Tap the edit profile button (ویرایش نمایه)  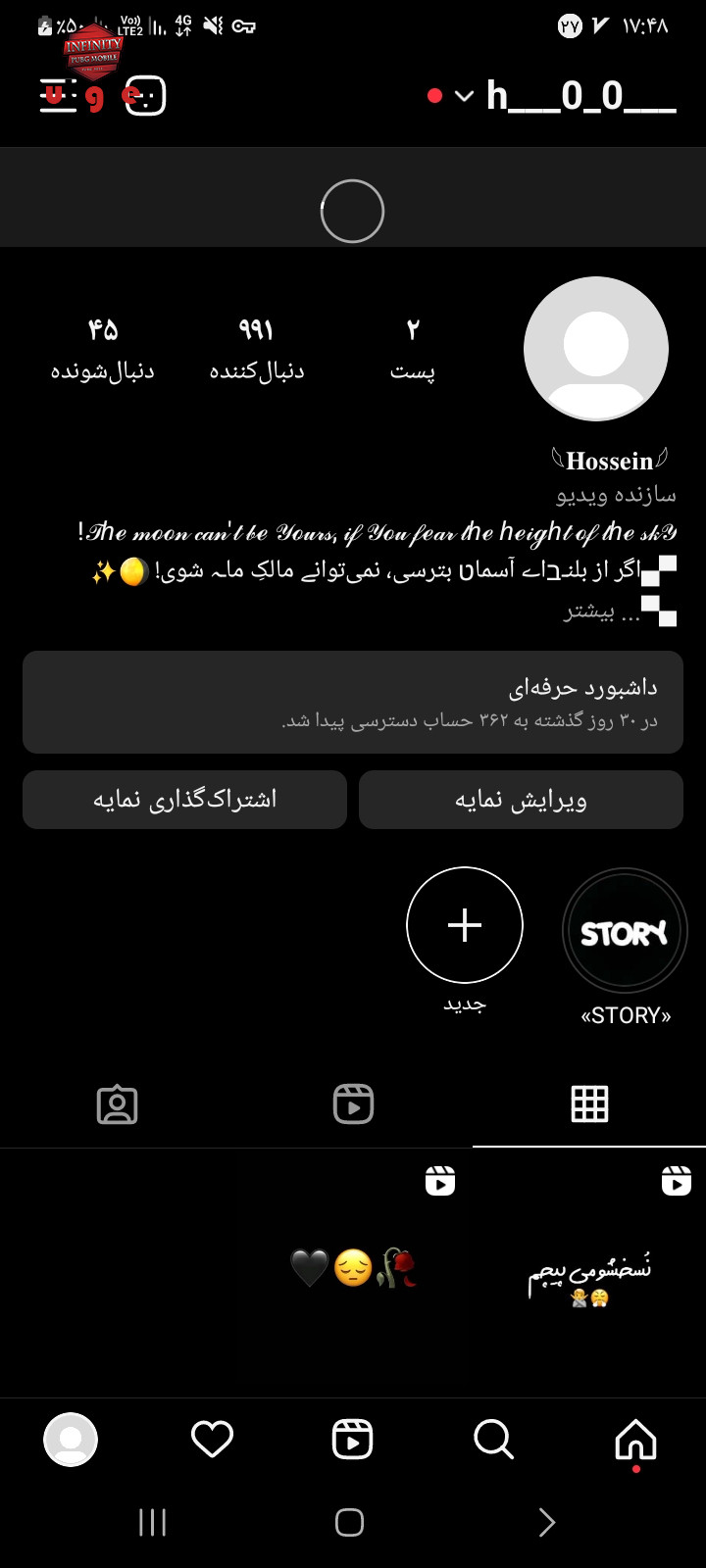point(521,800)
